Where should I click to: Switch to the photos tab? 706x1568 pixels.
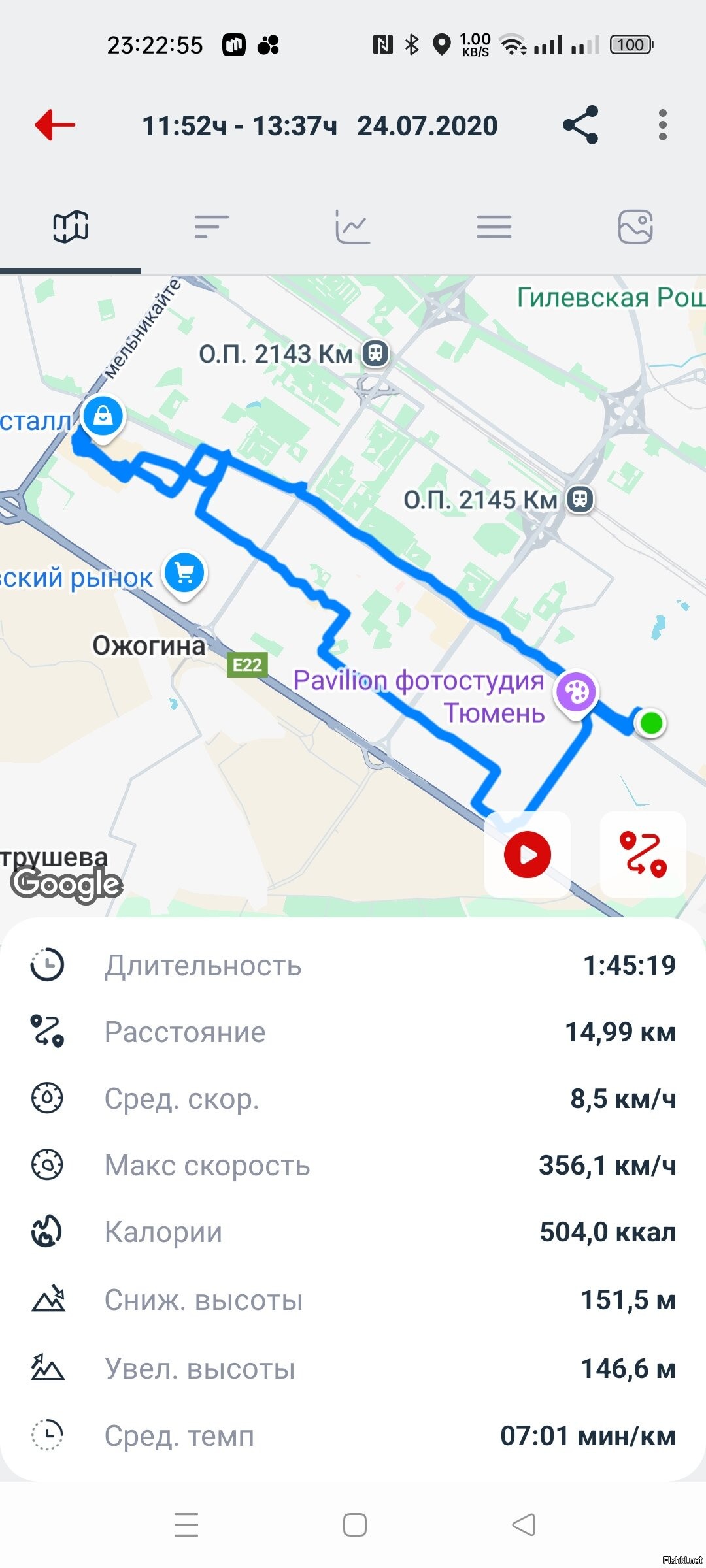(x=635, y=227)
